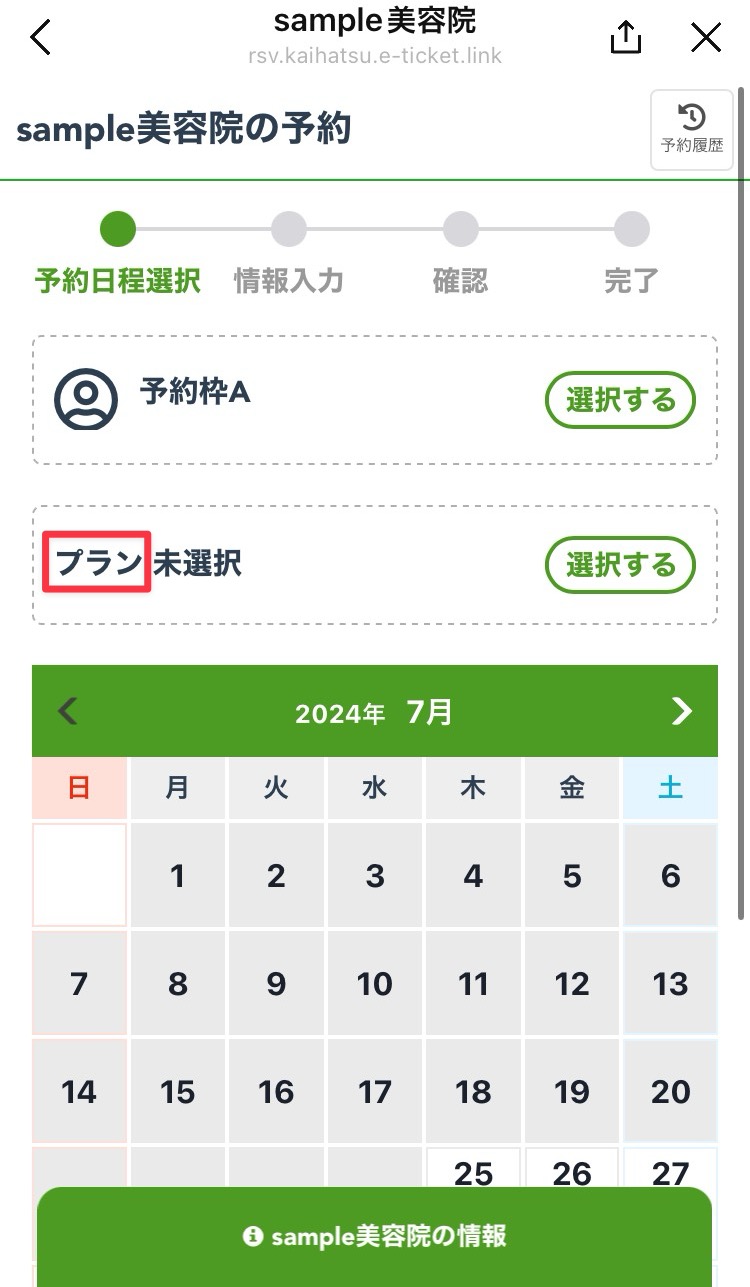The image size is (750, 1287).
Task: Click the 2024年 7月 calendar header
Action: [x=375, y=711]
